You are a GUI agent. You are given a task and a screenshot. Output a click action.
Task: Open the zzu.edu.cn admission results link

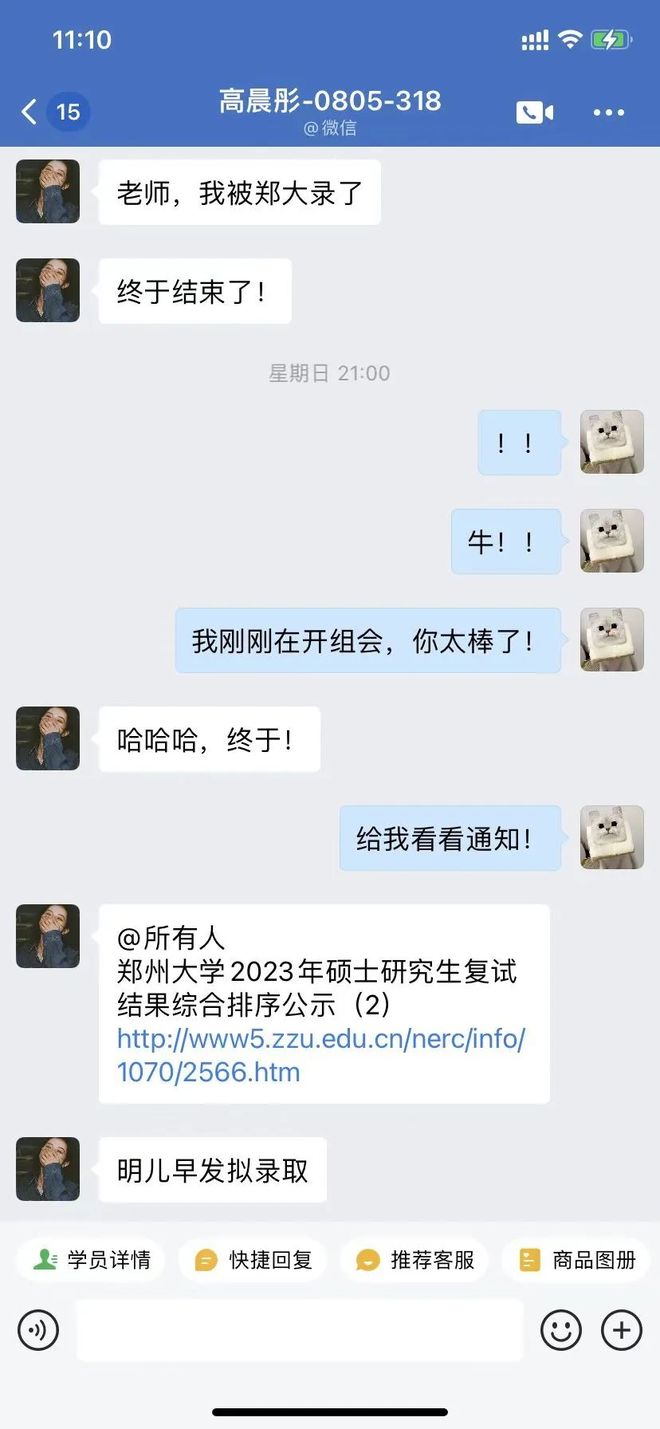tap(320, 1055)
